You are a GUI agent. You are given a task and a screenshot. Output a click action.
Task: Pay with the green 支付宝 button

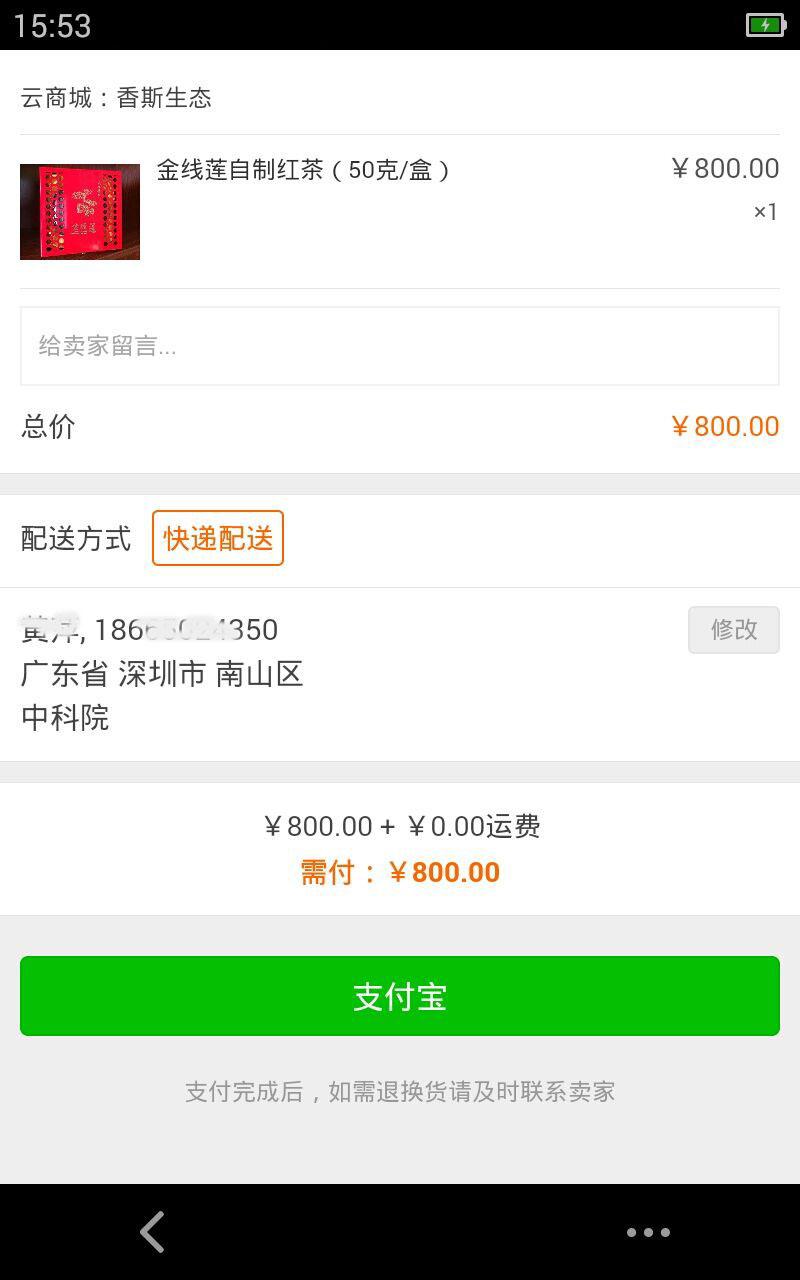pos(400,996)
